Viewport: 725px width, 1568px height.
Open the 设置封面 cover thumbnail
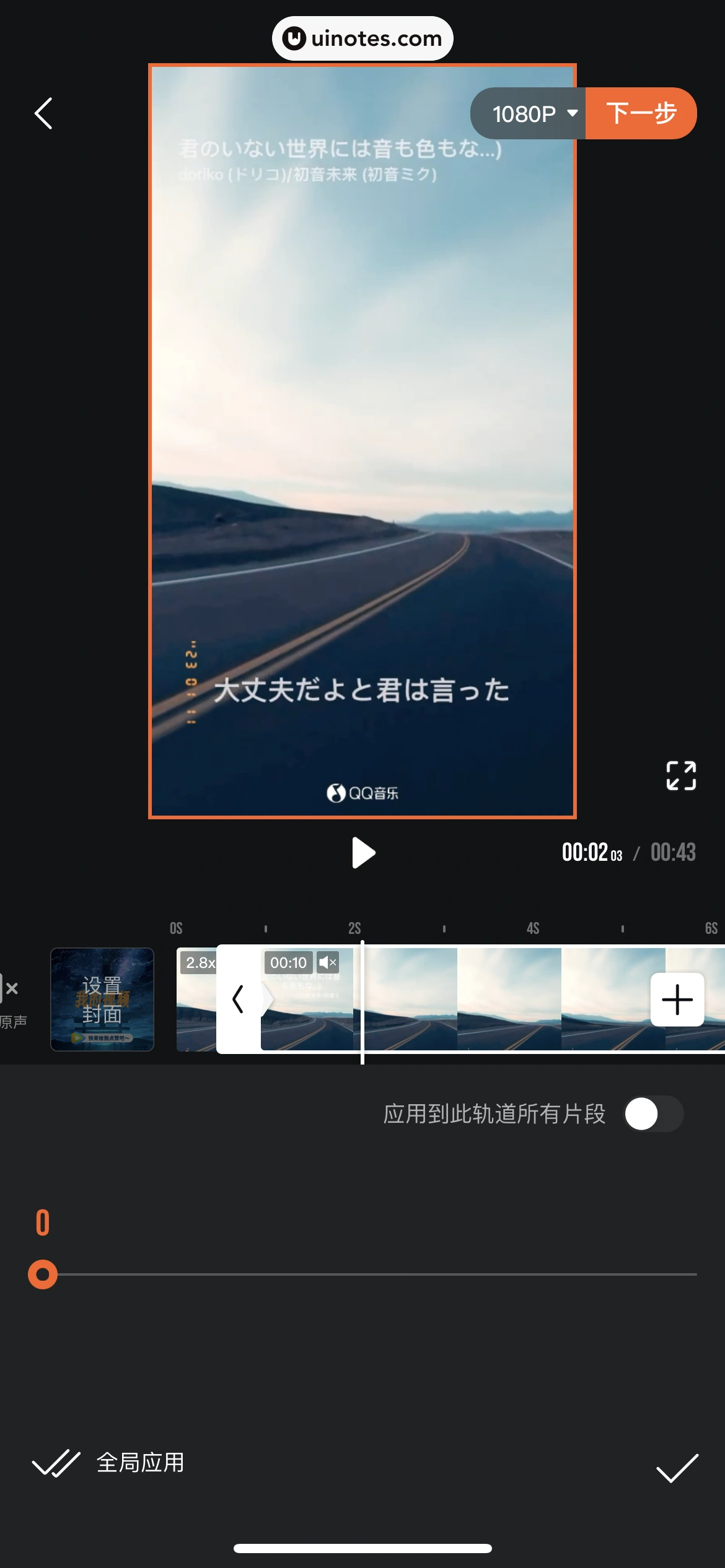tap(102, 999)
